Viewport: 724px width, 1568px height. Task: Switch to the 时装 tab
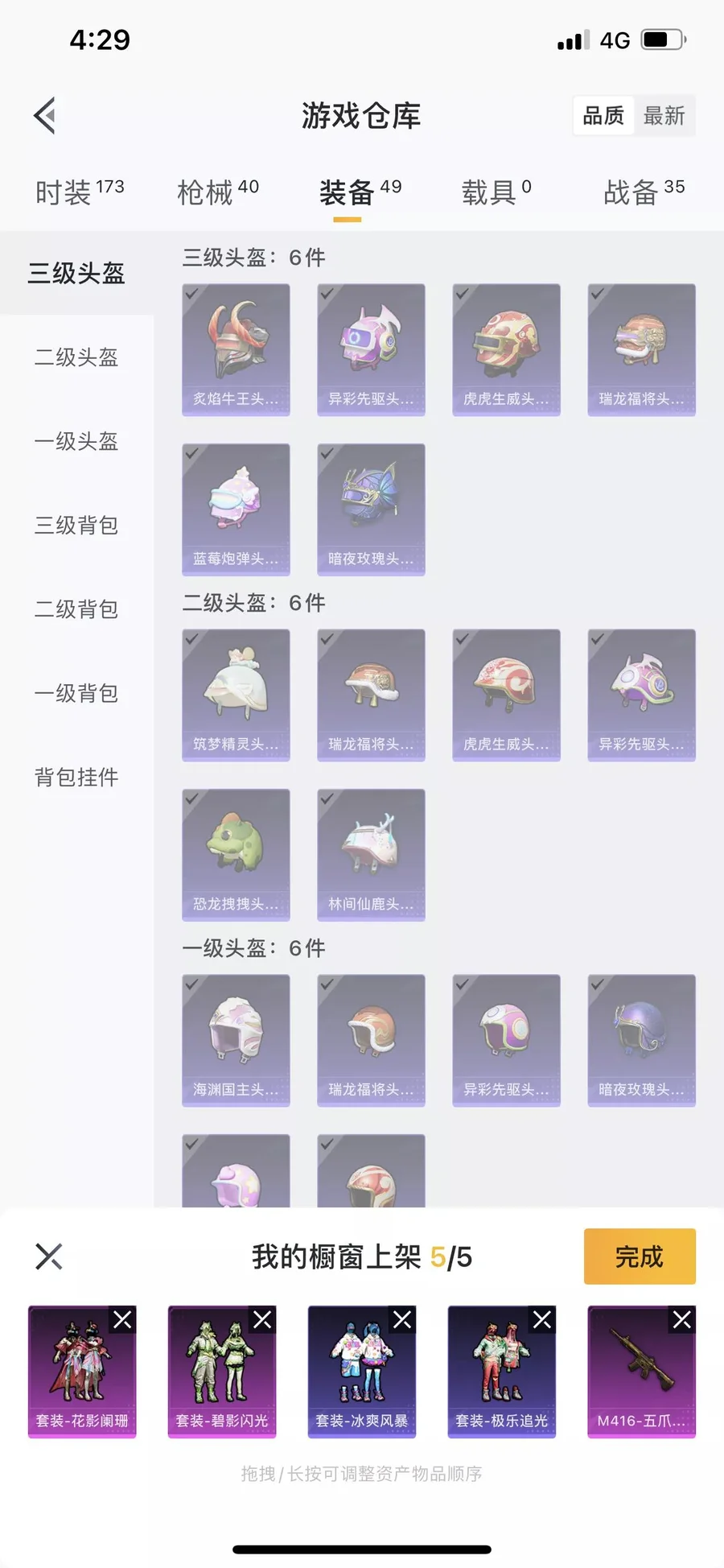click(79, 192)
